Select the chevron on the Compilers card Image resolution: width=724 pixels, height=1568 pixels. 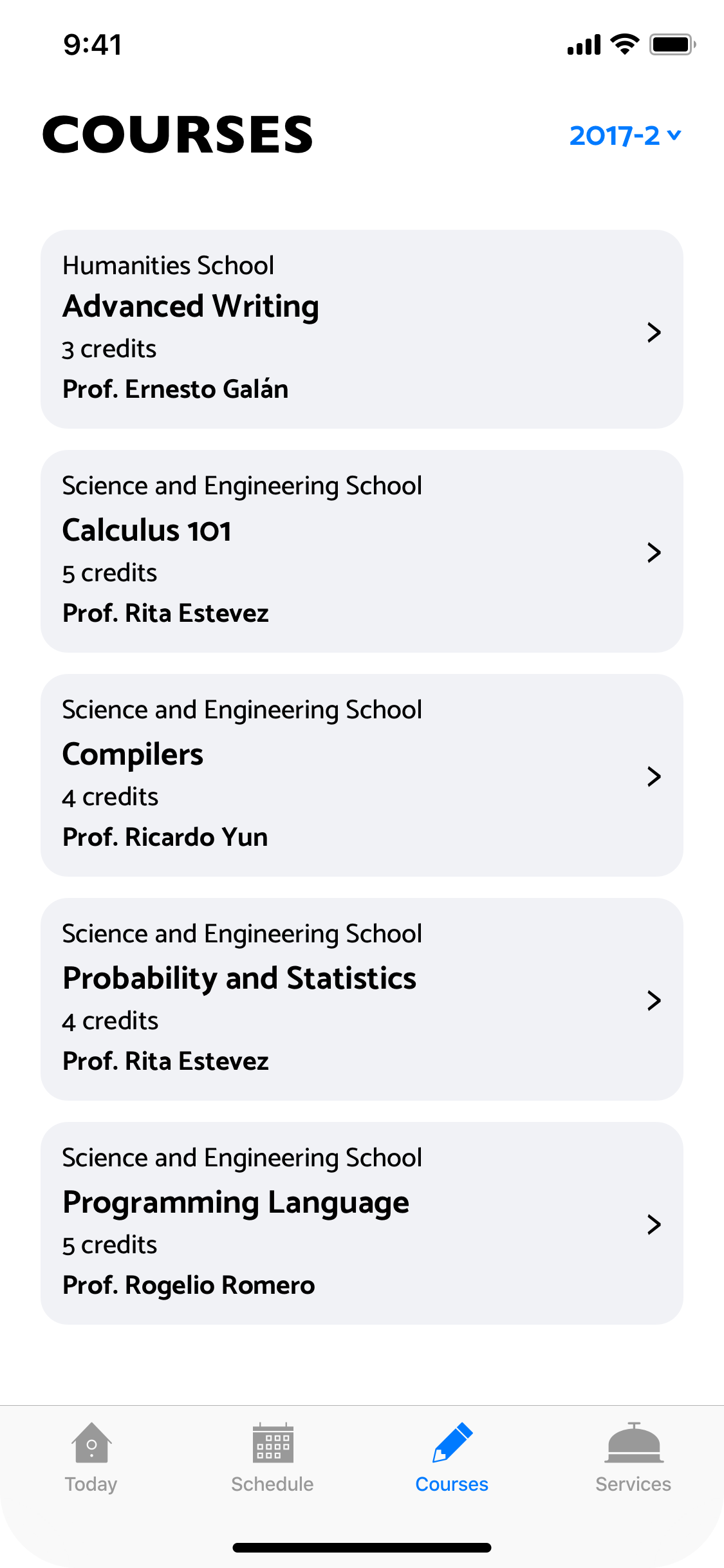(654, 777)
